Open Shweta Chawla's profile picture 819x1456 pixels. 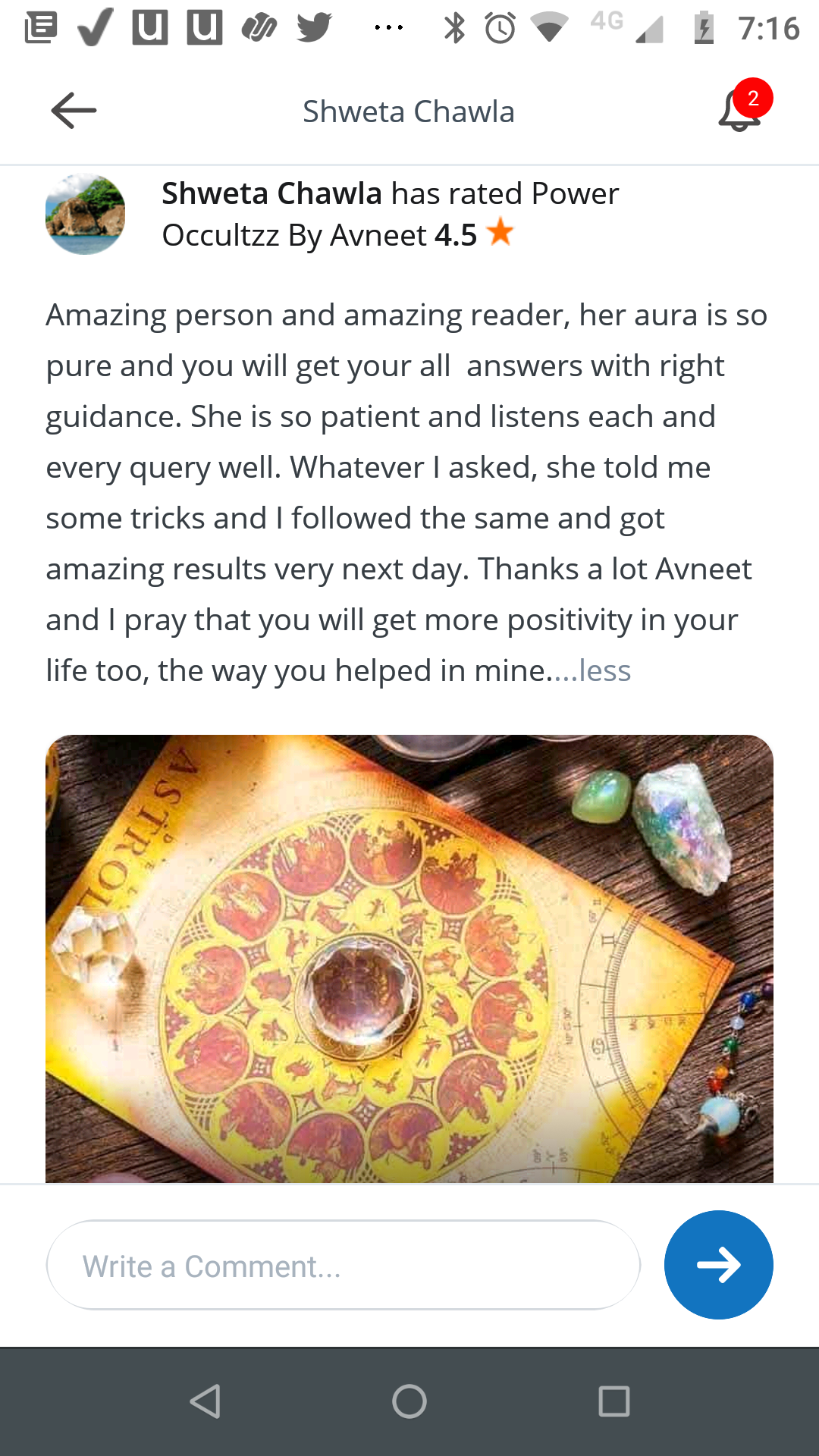click(x=85, y=214)
